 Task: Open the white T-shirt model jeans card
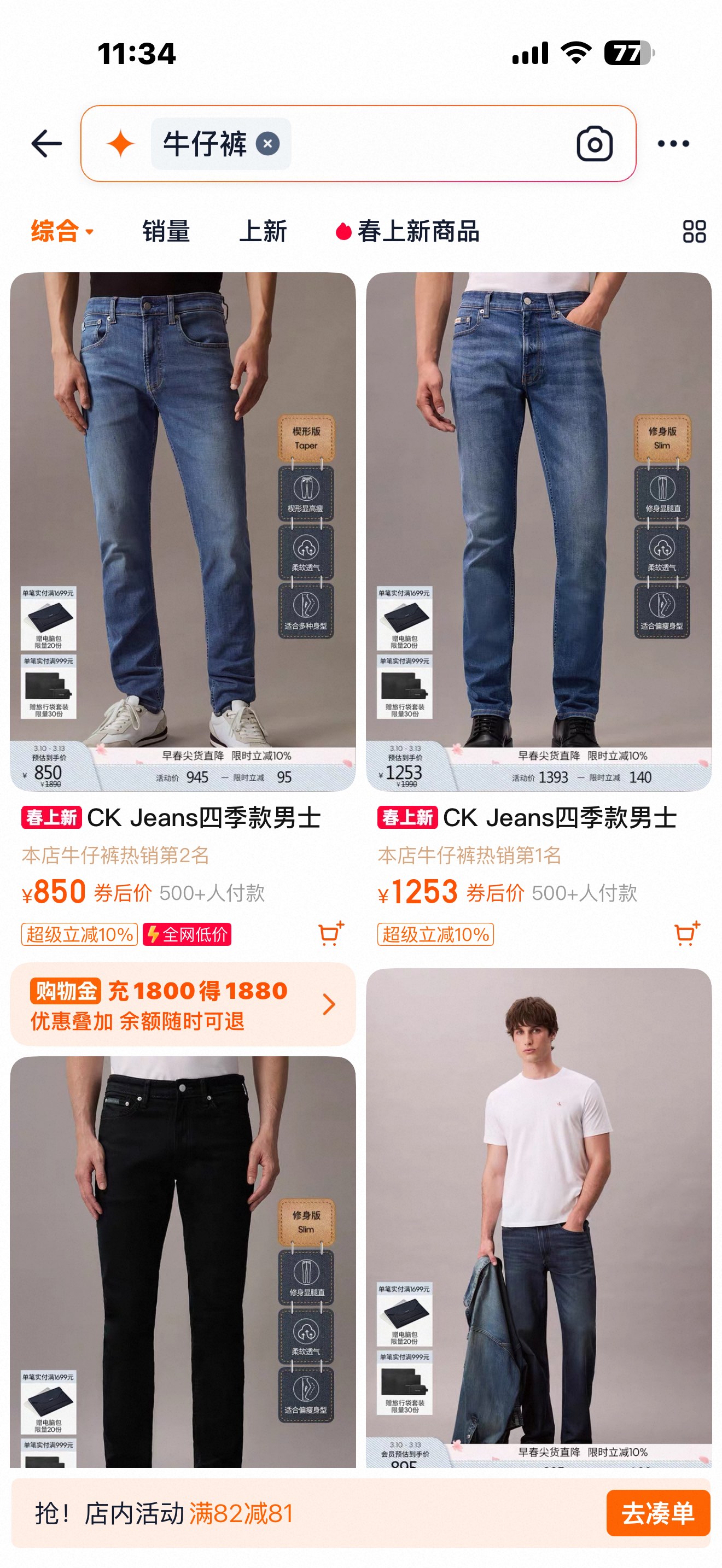click(x=539, y=1218)
